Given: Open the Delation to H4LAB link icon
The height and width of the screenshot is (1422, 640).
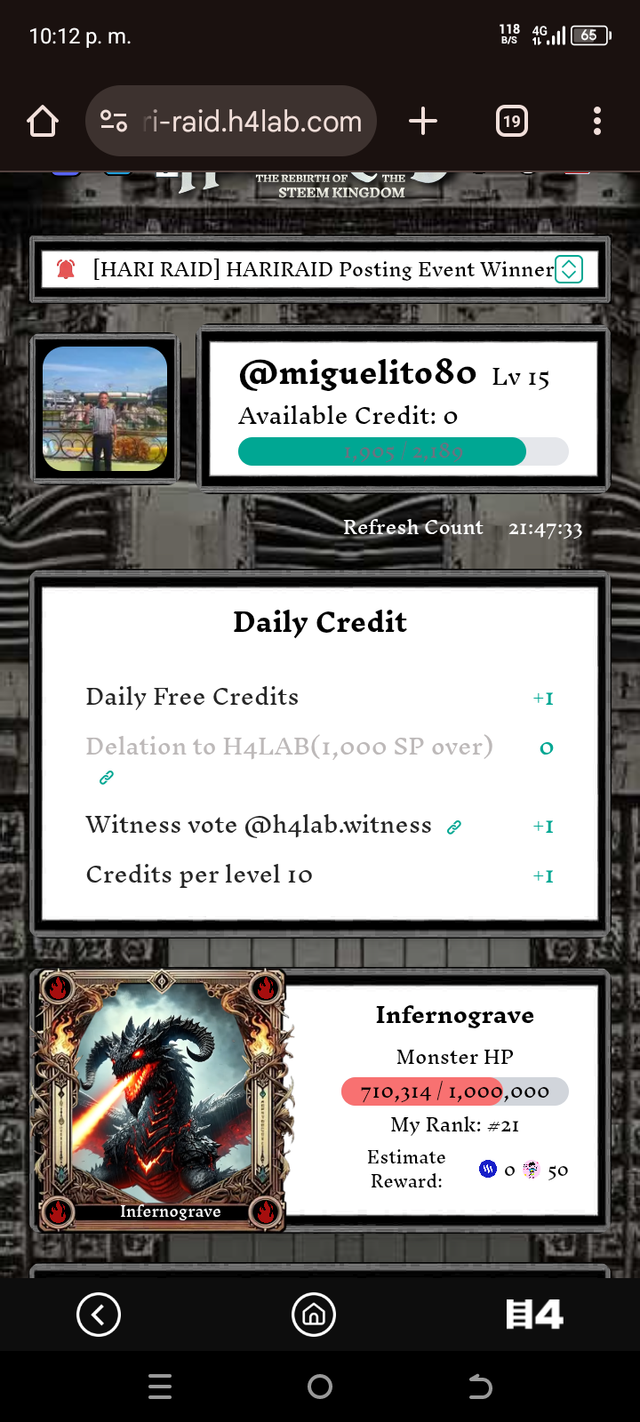Looking at the screenshot, I should coord(106,777).
